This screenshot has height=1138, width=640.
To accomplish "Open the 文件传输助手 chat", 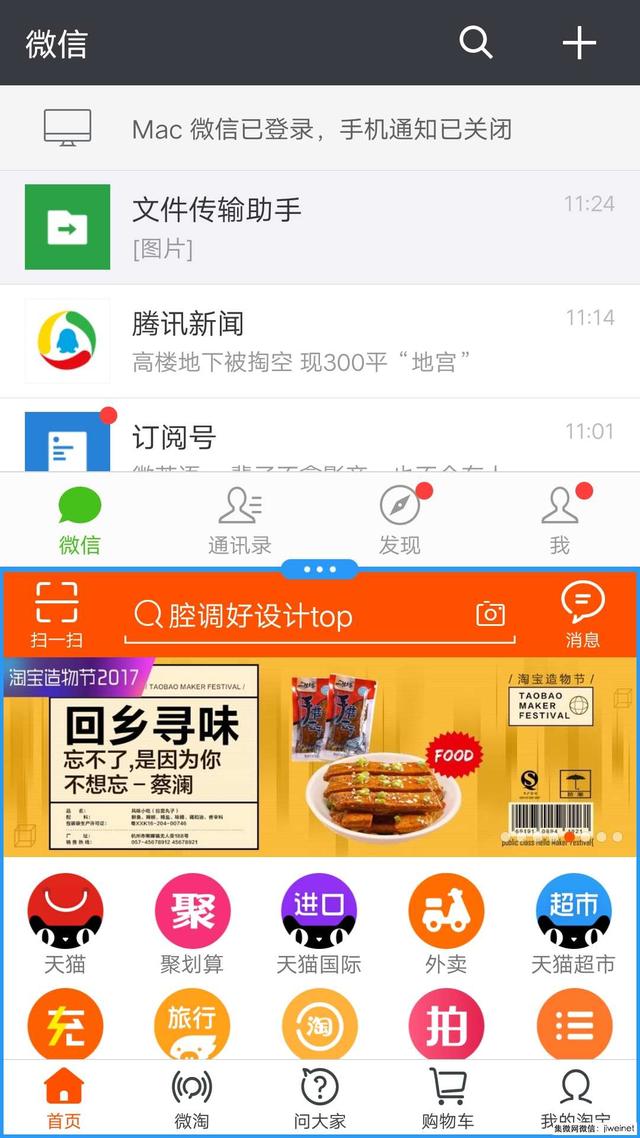I will (320, 227).
